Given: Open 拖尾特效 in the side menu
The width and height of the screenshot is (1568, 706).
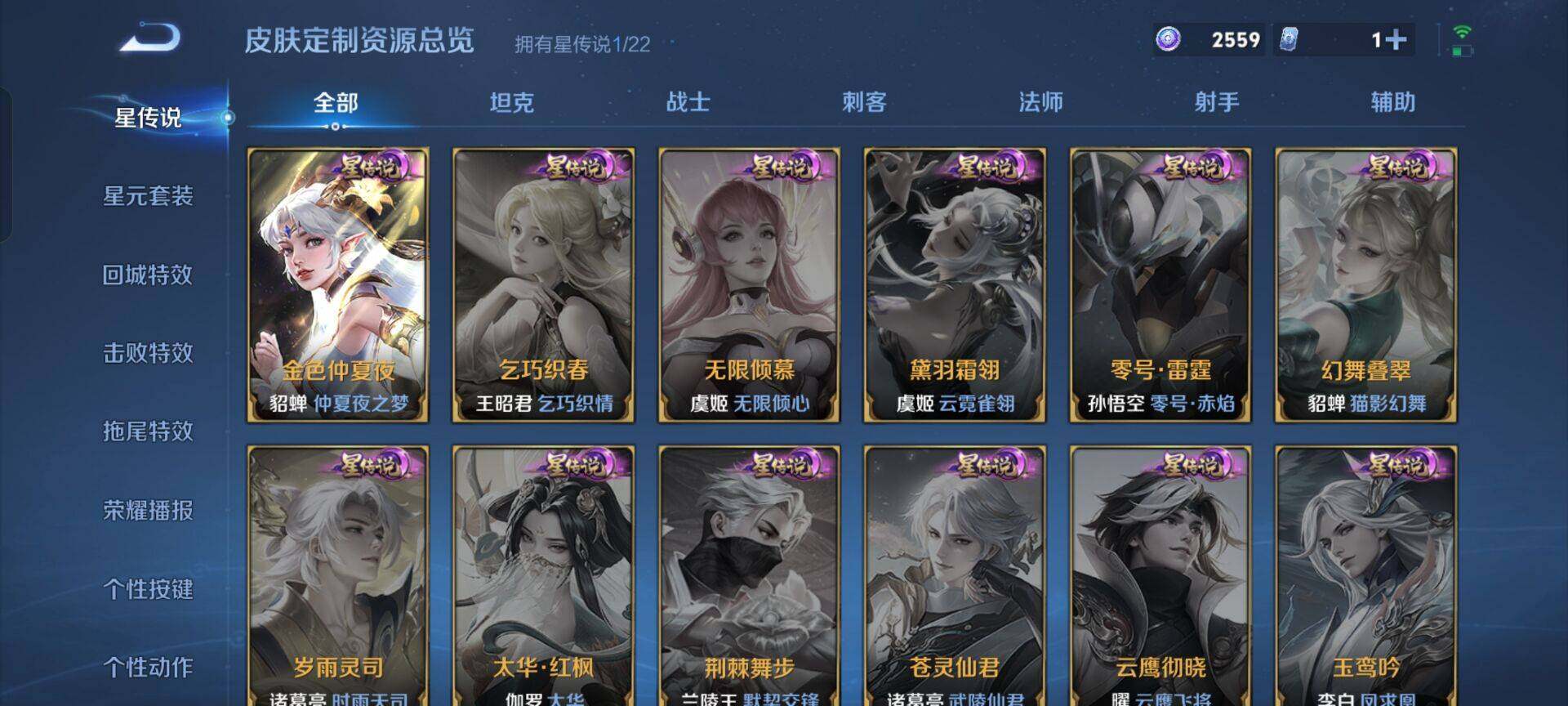Looking at the screenshot, I should point(148,431).
